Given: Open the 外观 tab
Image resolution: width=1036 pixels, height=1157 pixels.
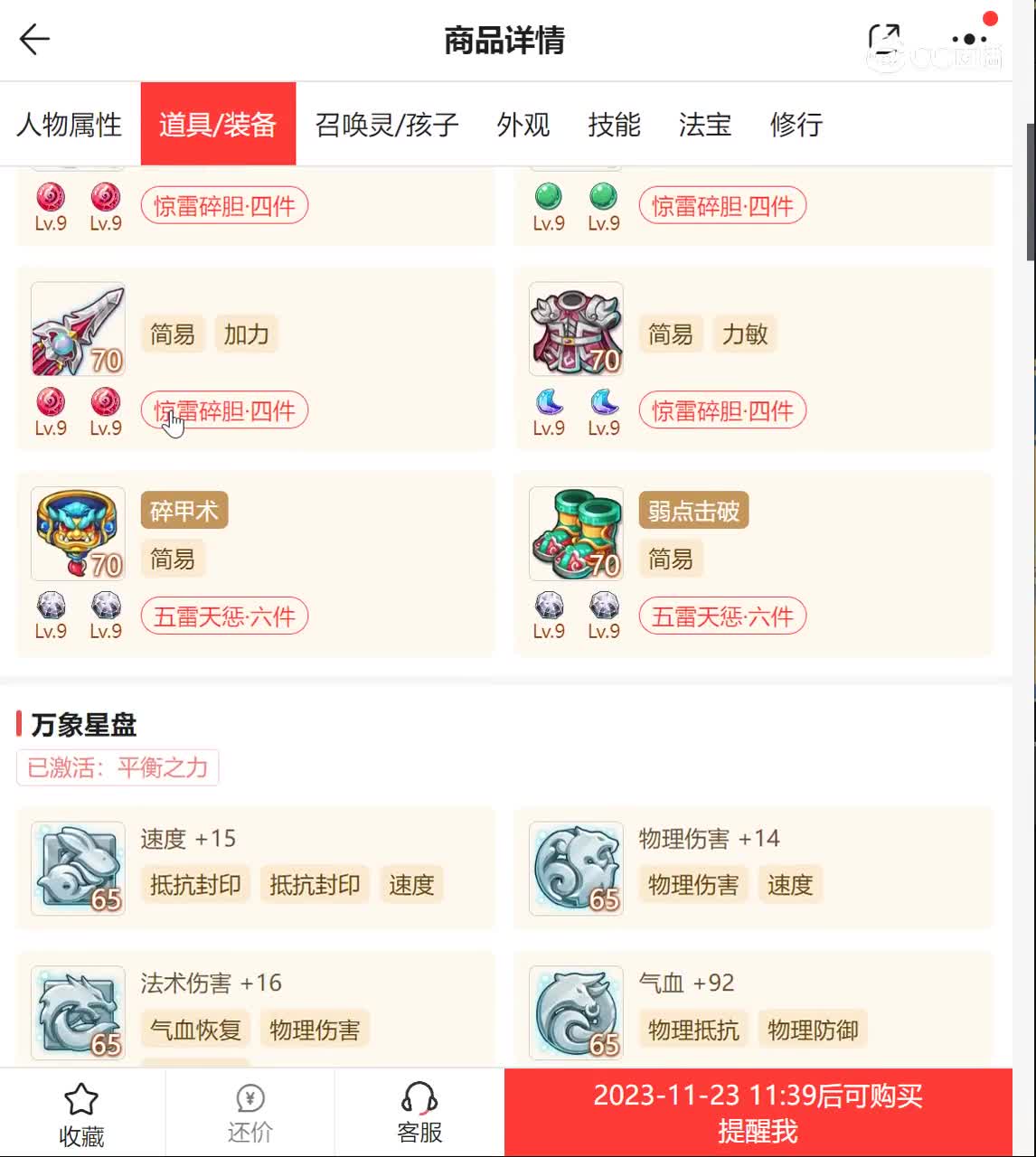Looking at the screenshot, I should [523, 124].
